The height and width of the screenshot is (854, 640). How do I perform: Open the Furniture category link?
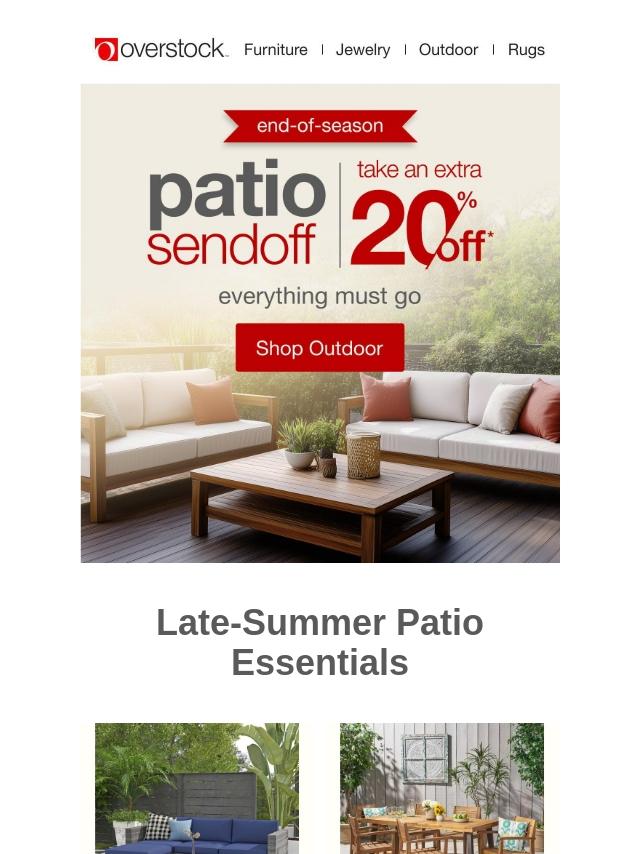[x=275, y=49]
